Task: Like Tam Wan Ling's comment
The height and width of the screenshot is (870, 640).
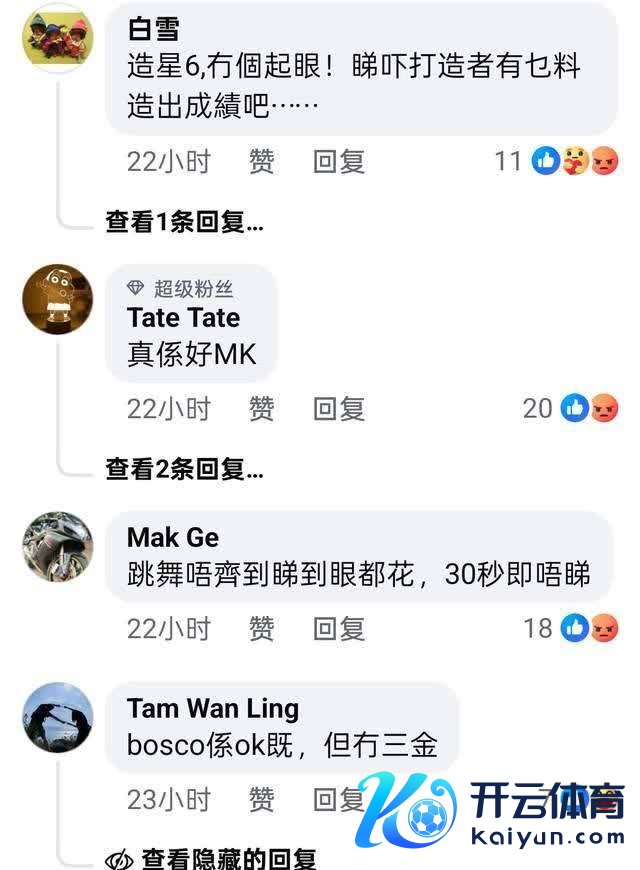Action: [x=261, y=799]
